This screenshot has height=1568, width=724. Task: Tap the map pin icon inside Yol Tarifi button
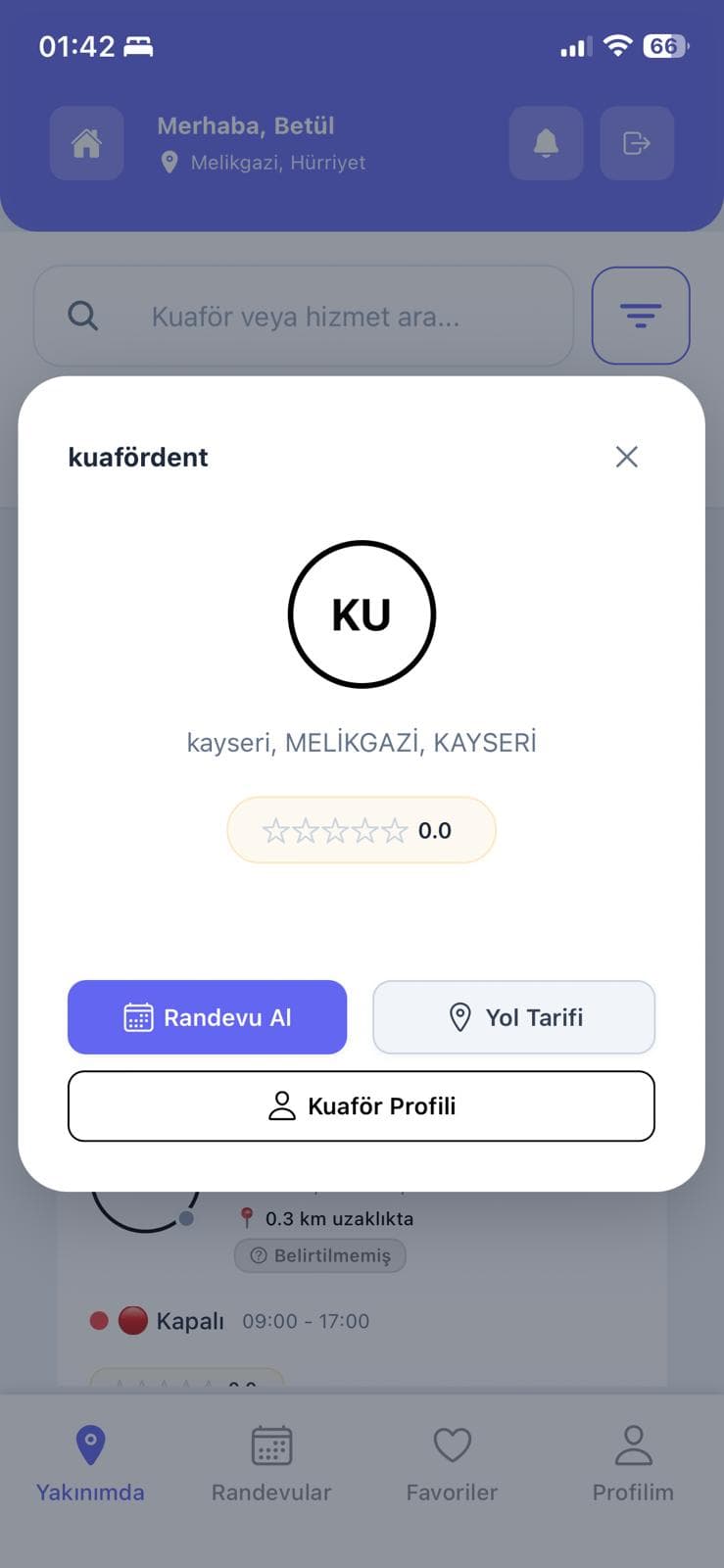(x=459, y=1017)
